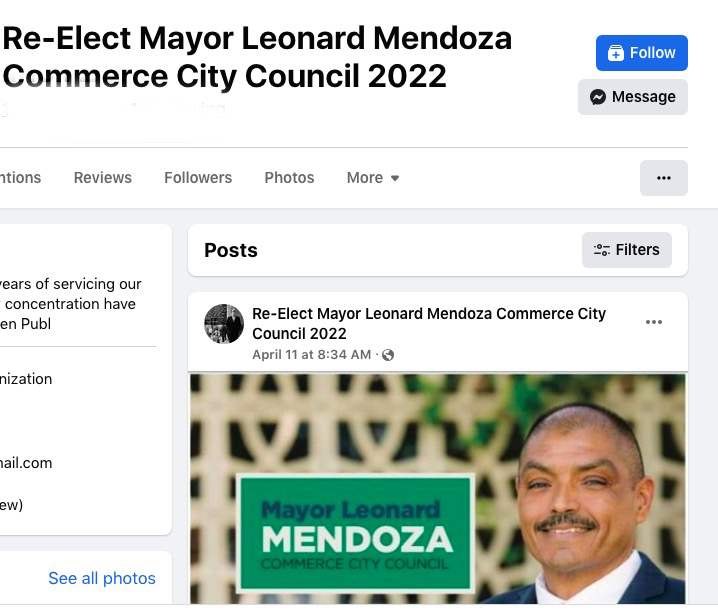Screen dimensions: 718x616
Task: Open post Filters
Action: pyautogui.click(x=626, y=250)
